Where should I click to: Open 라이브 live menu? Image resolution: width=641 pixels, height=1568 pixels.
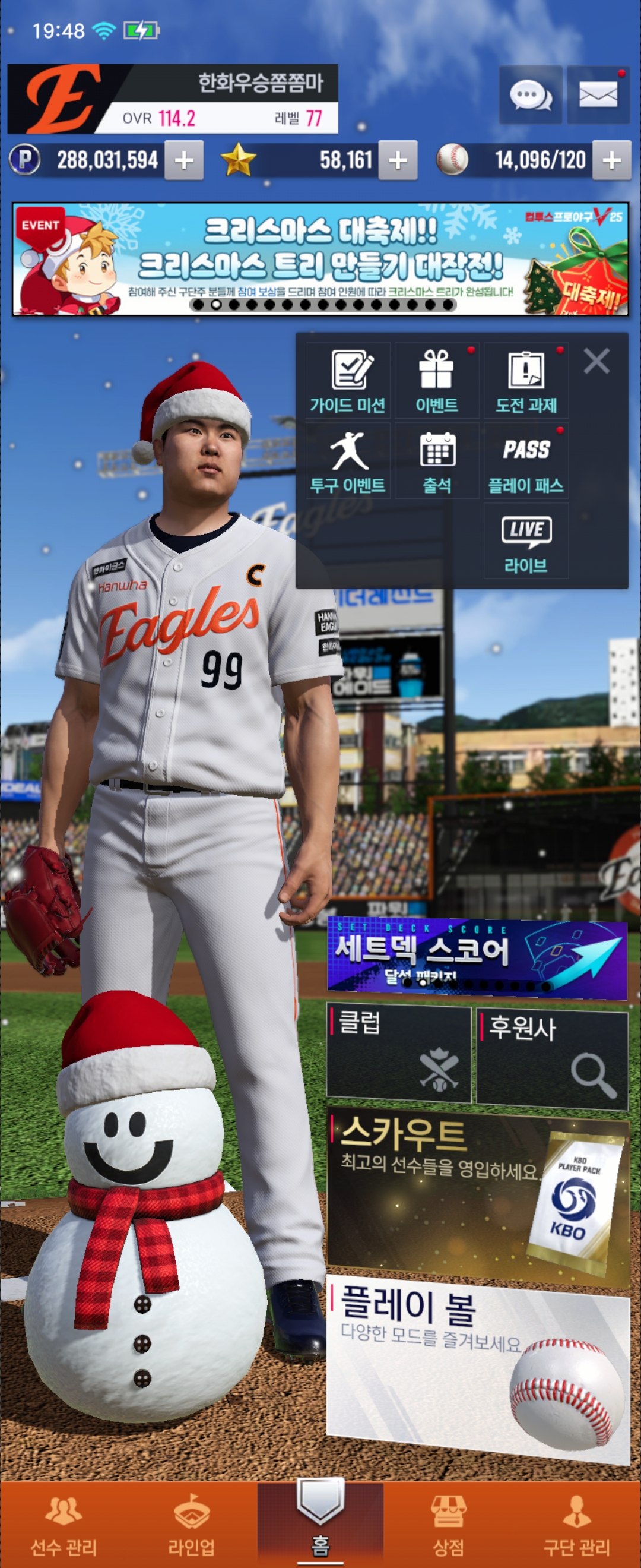tap(526, 541)
